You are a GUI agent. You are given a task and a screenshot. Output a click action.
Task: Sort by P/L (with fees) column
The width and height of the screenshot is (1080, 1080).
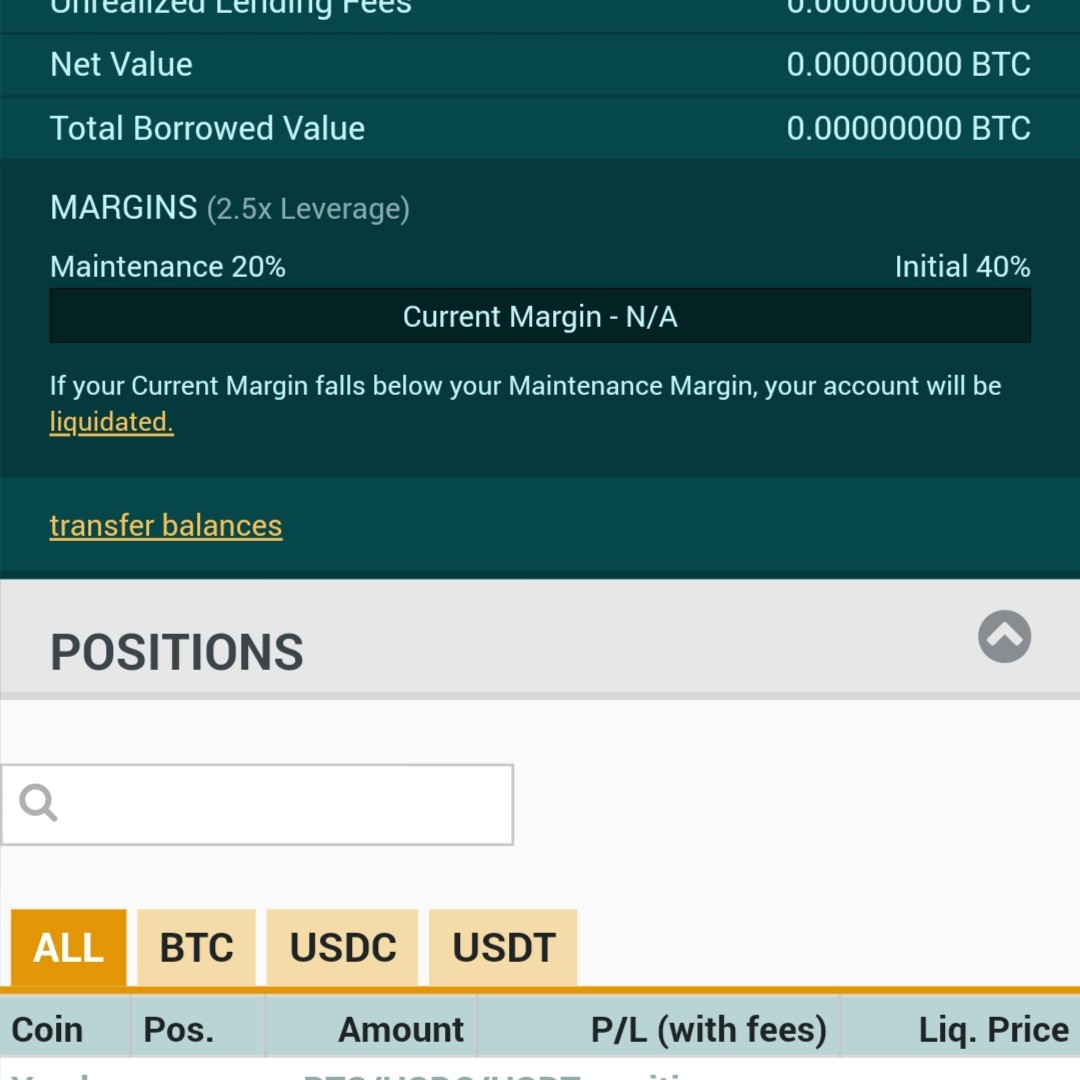tap(708, 1029)
